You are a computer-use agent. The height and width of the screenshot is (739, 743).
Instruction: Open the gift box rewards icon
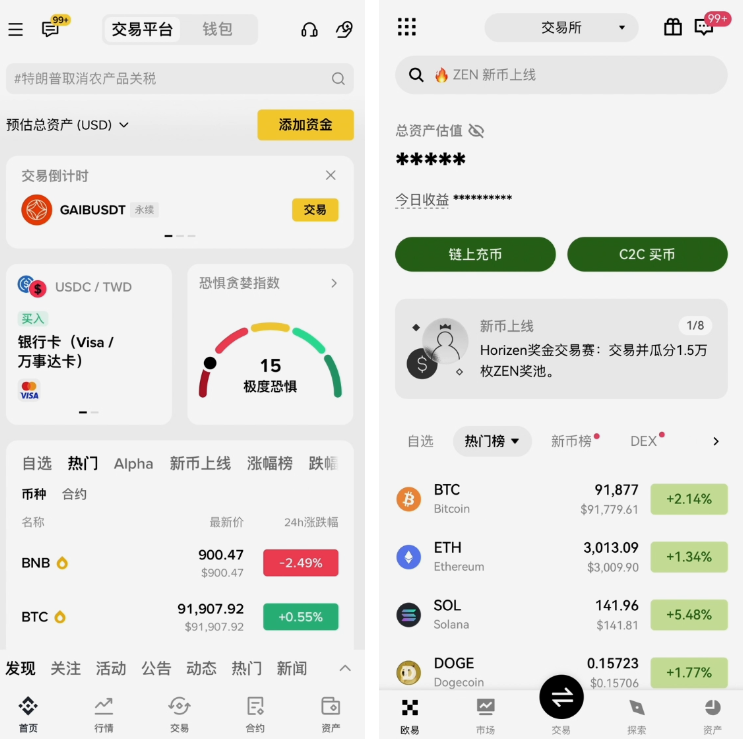point(673,27)
